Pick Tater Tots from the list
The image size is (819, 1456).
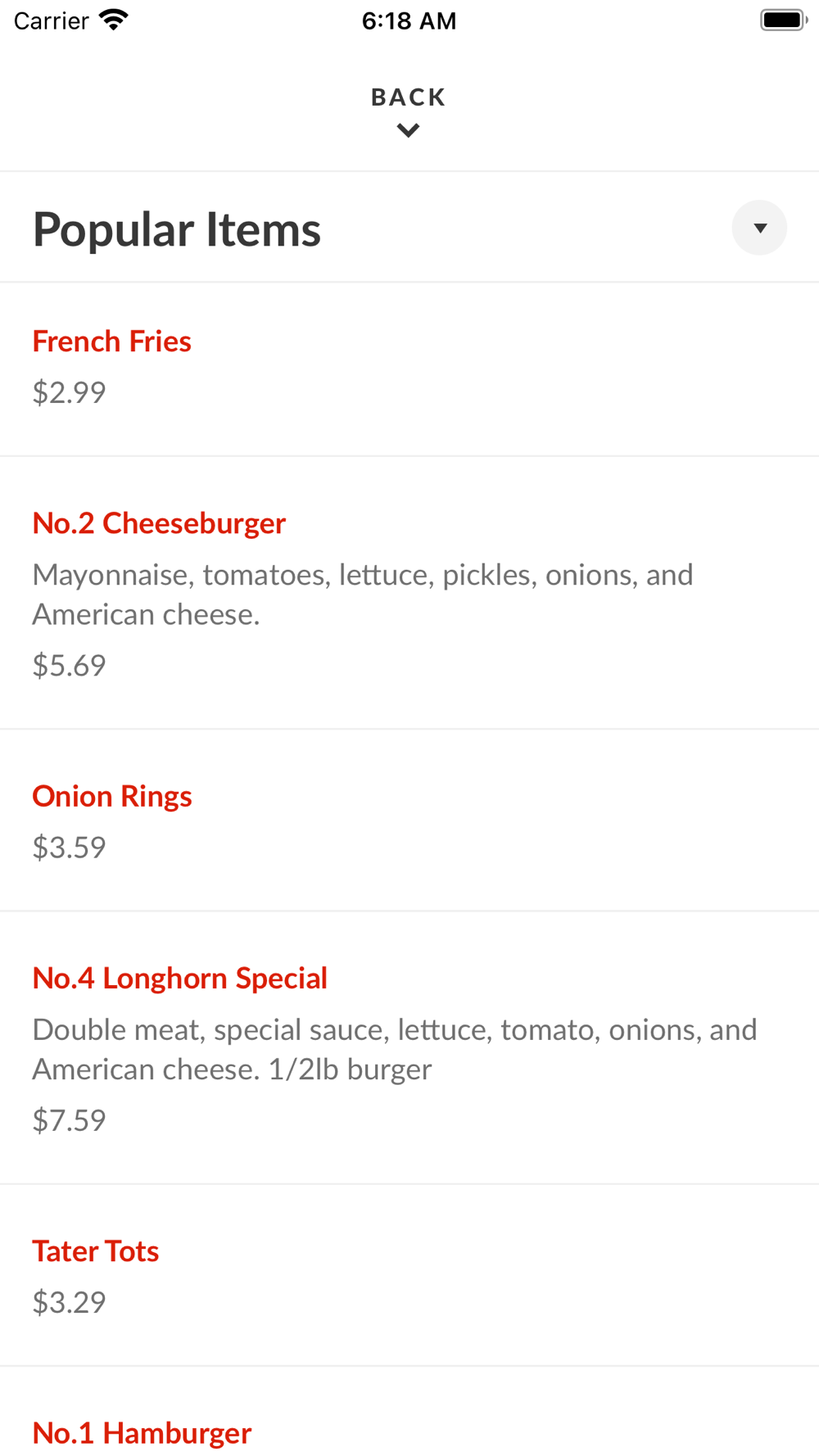(x=96, y=1251)
